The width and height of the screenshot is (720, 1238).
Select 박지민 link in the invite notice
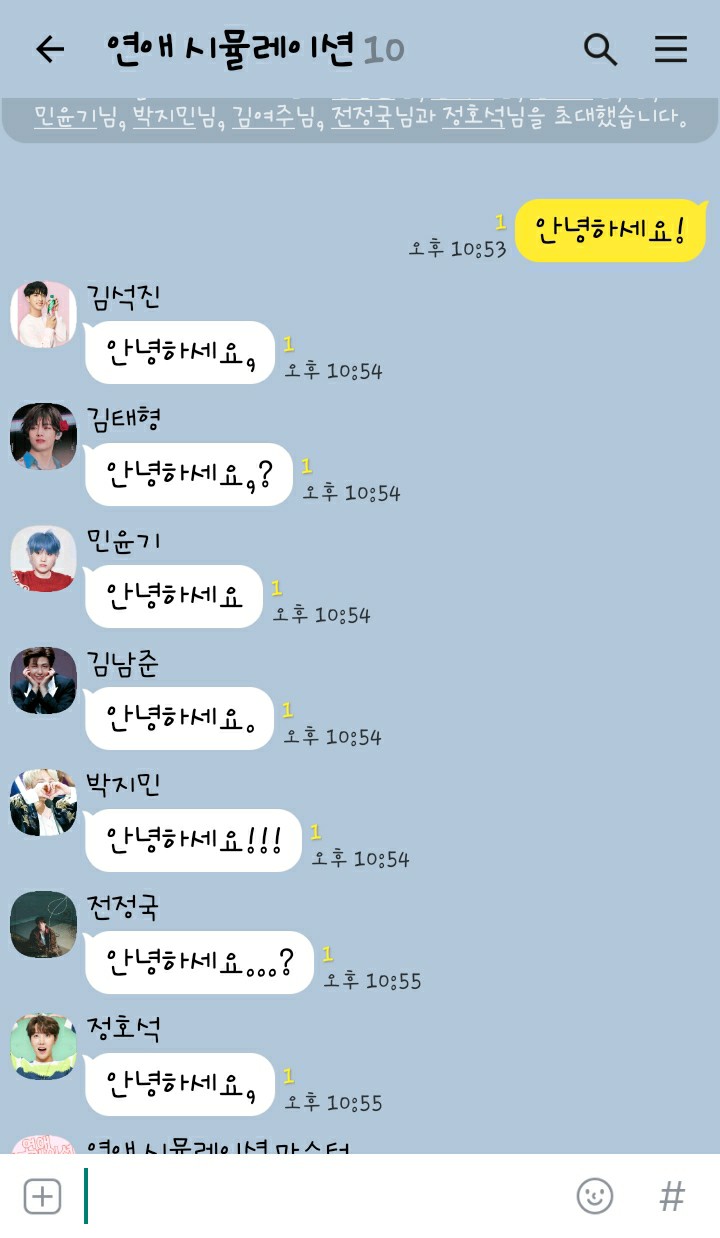click(164, 117)
